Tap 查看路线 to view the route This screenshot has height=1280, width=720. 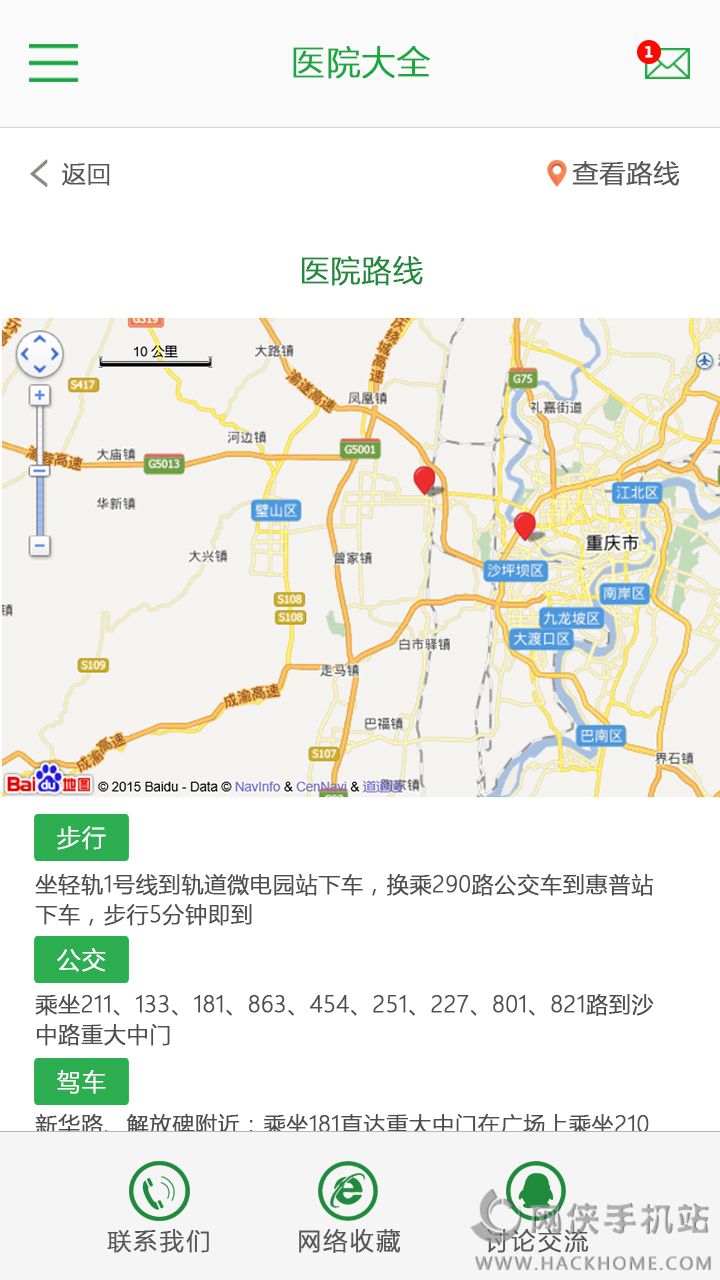[613, 174]
